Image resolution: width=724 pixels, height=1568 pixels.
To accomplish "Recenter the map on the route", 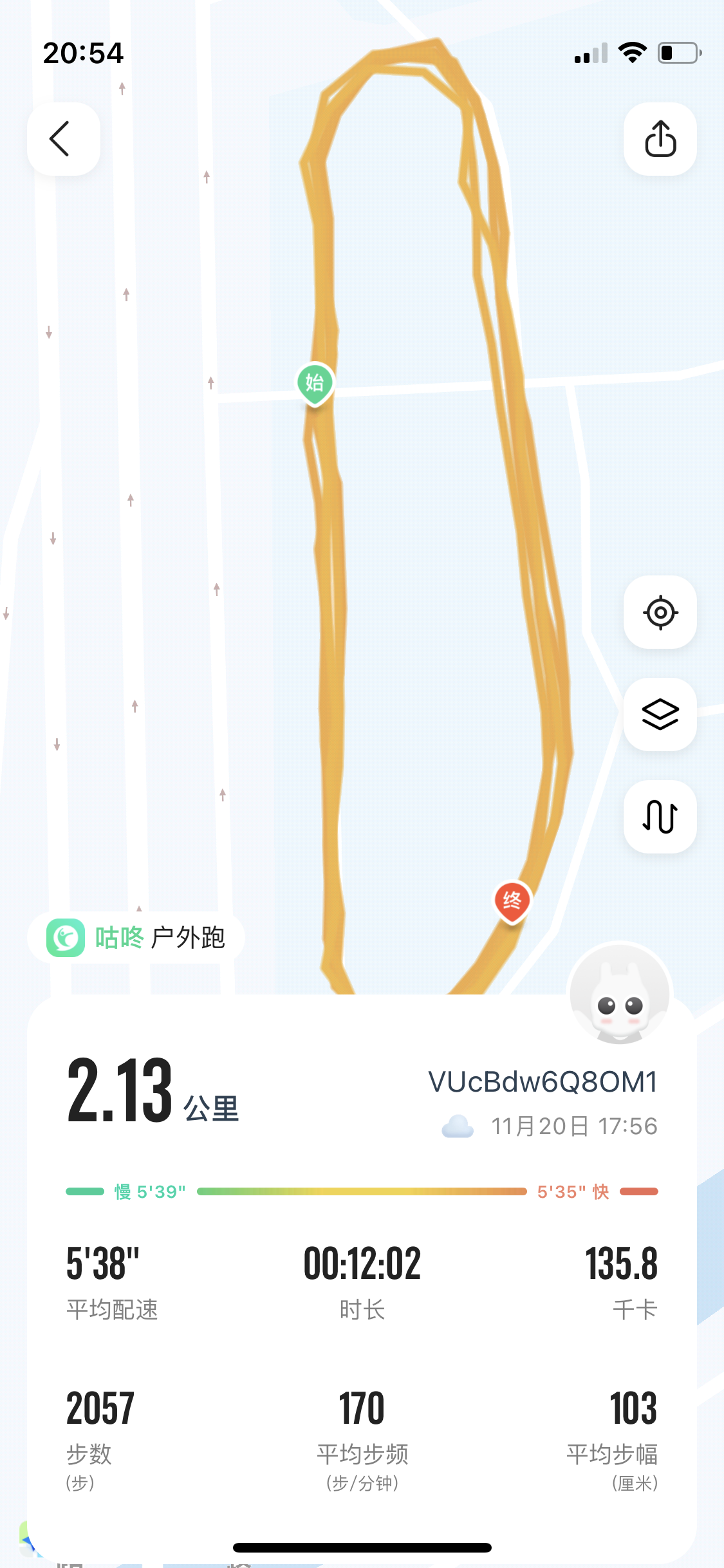I will tap(660, 612).
